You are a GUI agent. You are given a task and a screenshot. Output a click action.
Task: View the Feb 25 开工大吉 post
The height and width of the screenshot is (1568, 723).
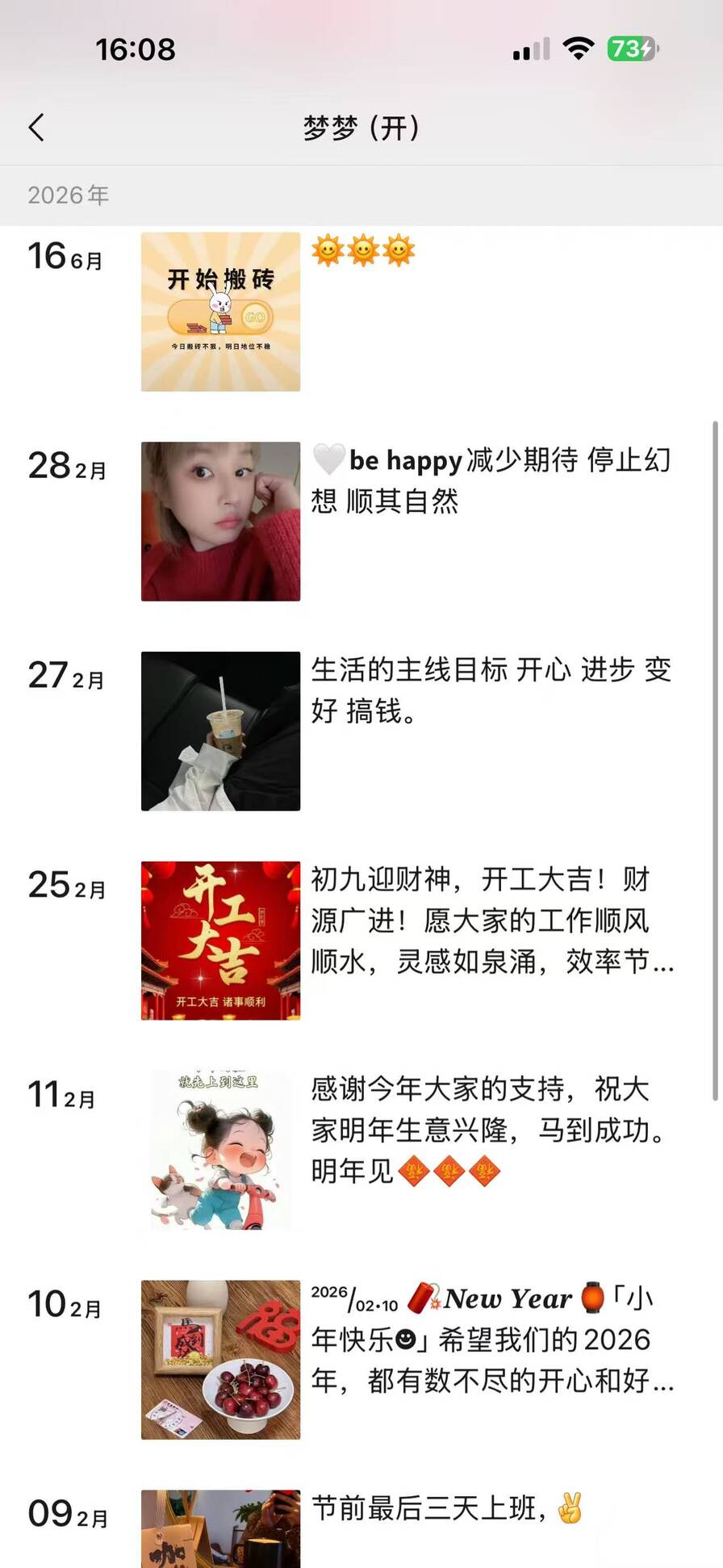click(220, 941)
